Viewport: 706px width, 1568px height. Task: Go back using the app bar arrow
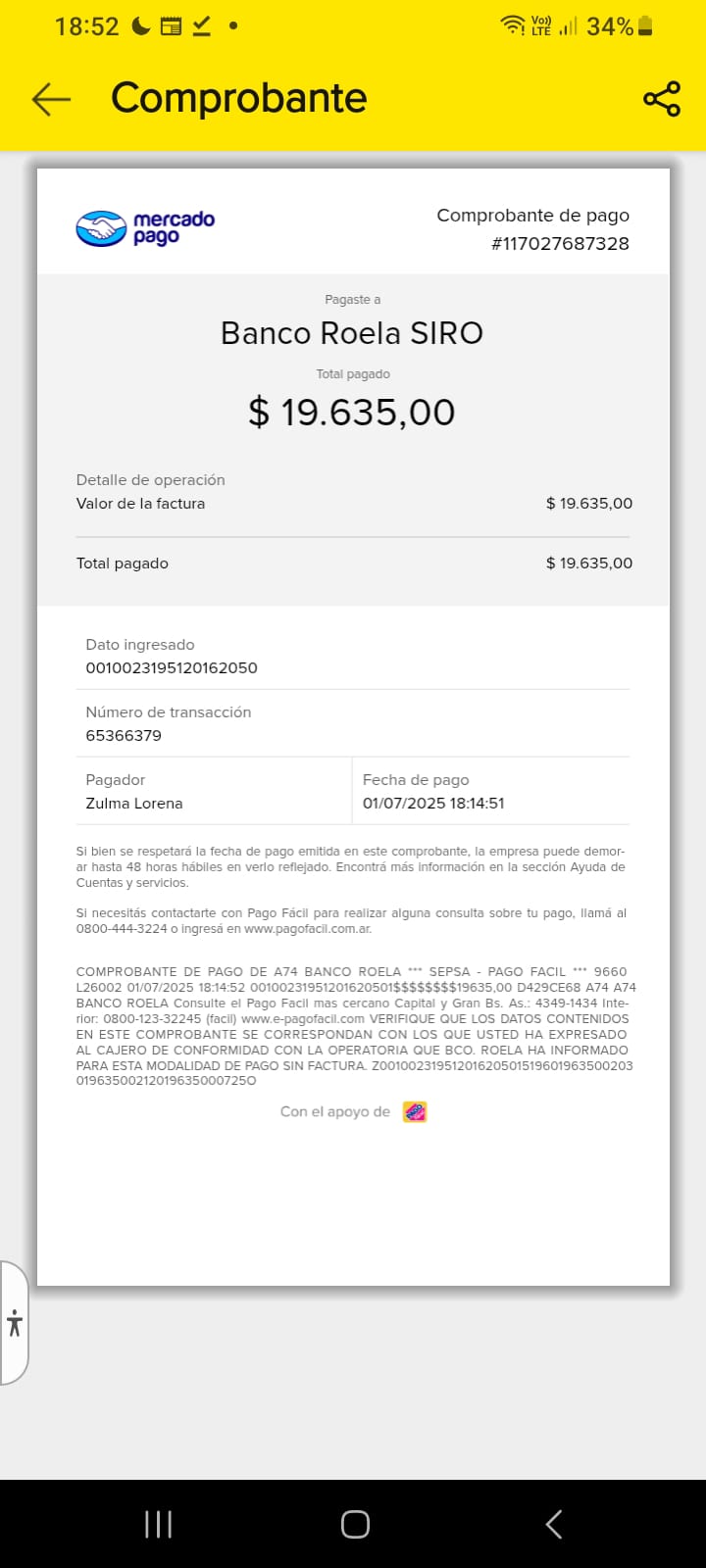51,99
